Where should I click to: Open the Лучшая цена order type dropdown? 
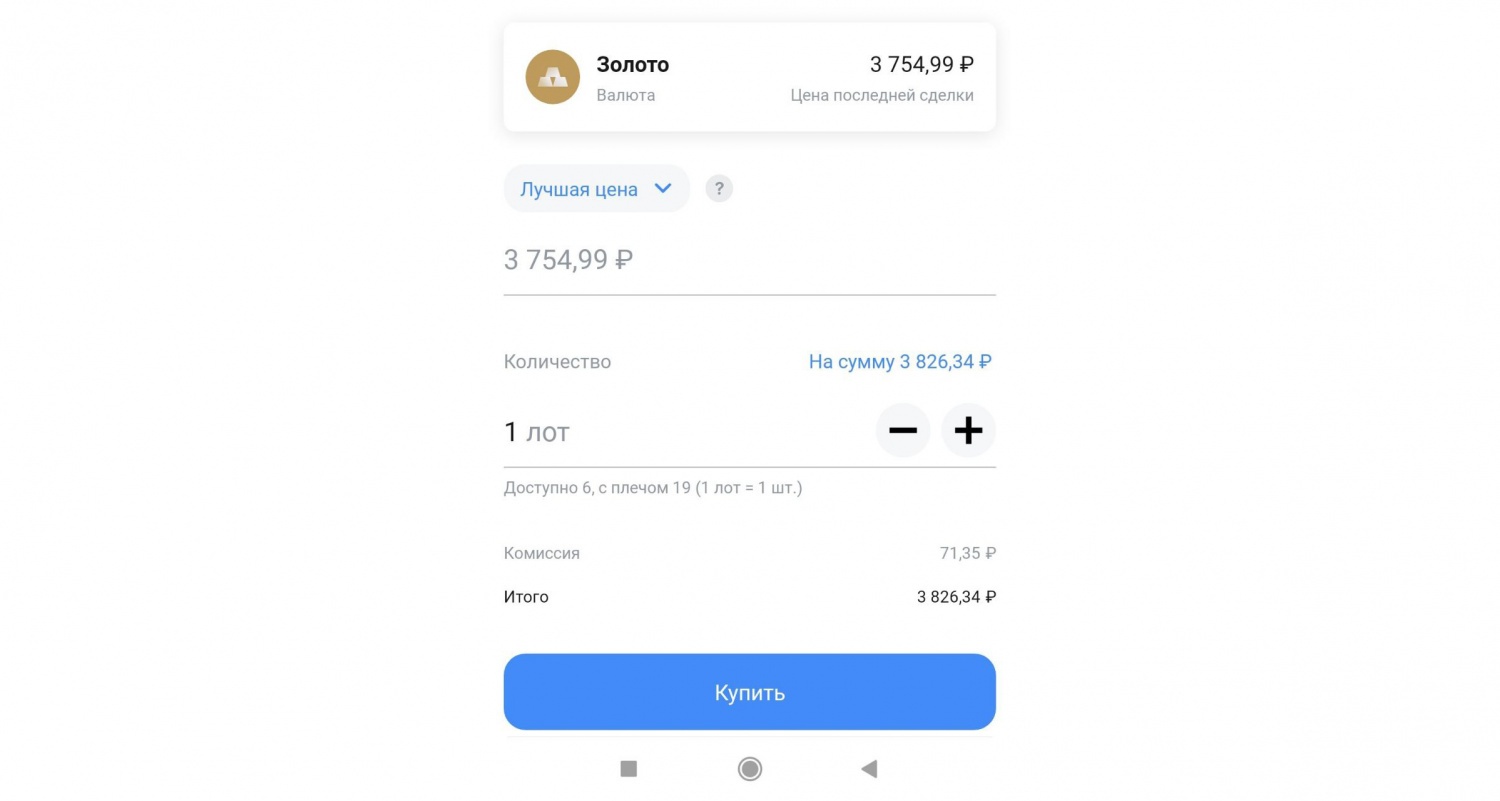click(596, 189)
